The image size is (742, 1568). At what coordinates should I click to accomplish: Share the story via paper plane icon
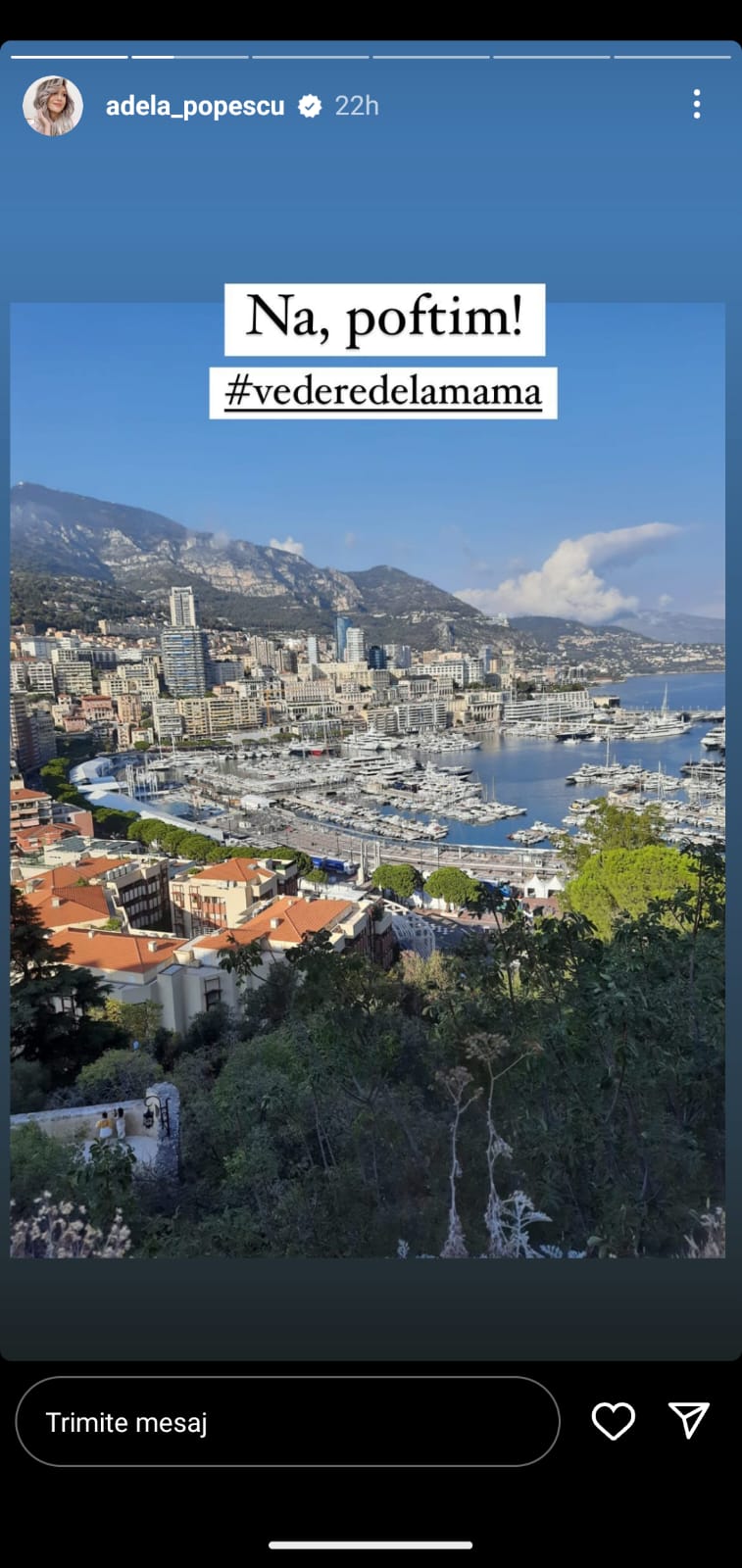(688, 1420)
